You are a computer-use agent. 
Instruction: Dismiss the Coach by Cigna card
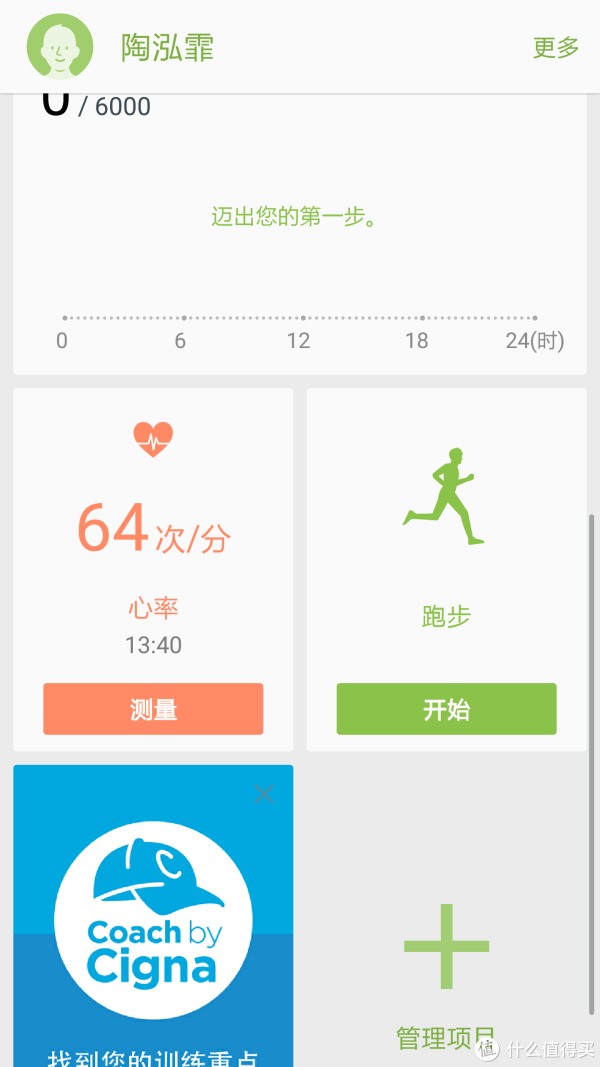(x=264, y=793)
